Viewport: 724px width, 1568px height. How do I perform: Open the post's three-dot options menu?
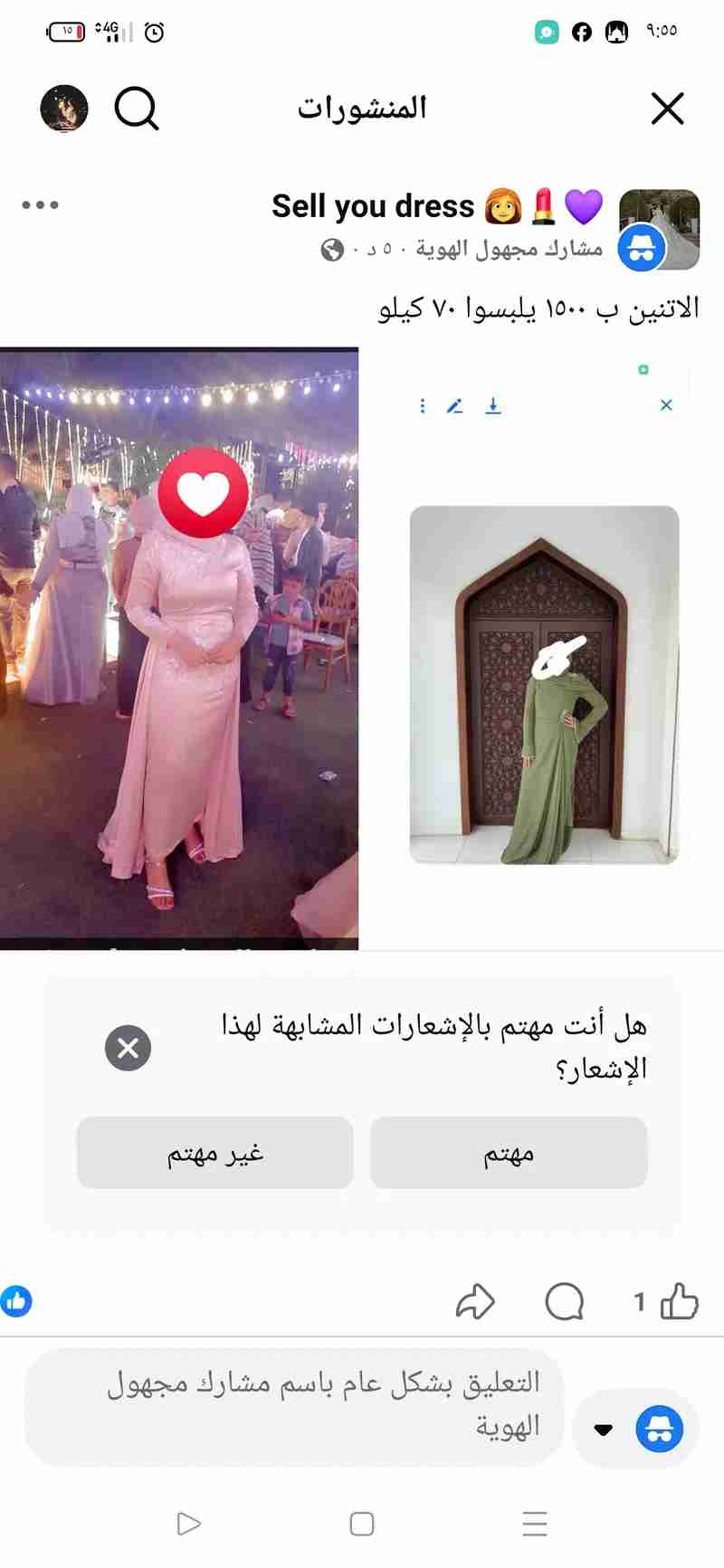pos(41,205)
